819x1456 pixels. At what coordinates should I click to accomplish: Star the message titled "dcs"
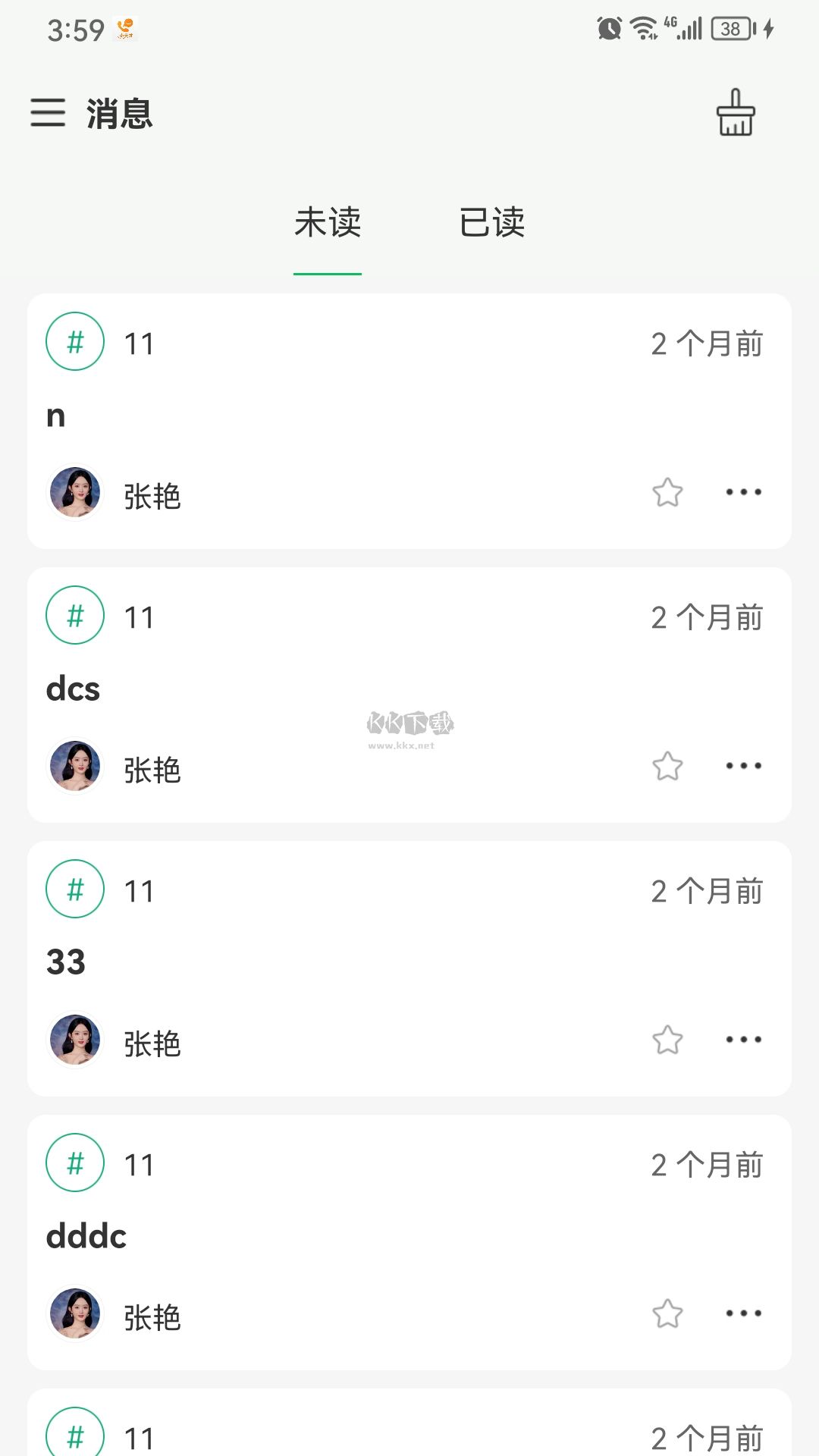(667, 767)
